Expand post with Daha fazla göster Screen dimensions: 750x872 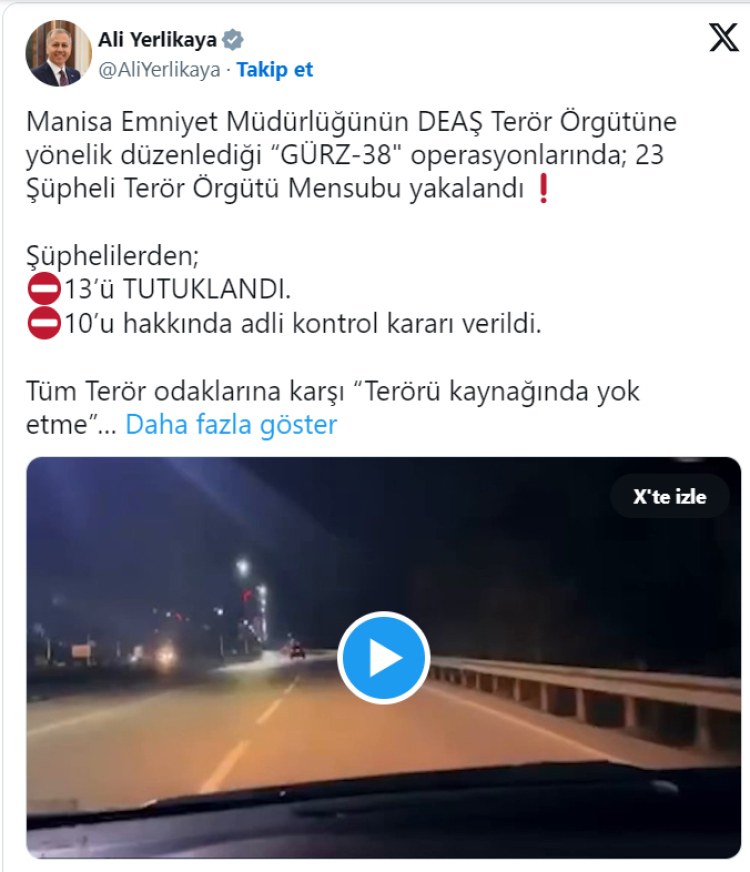pos(231,424)
